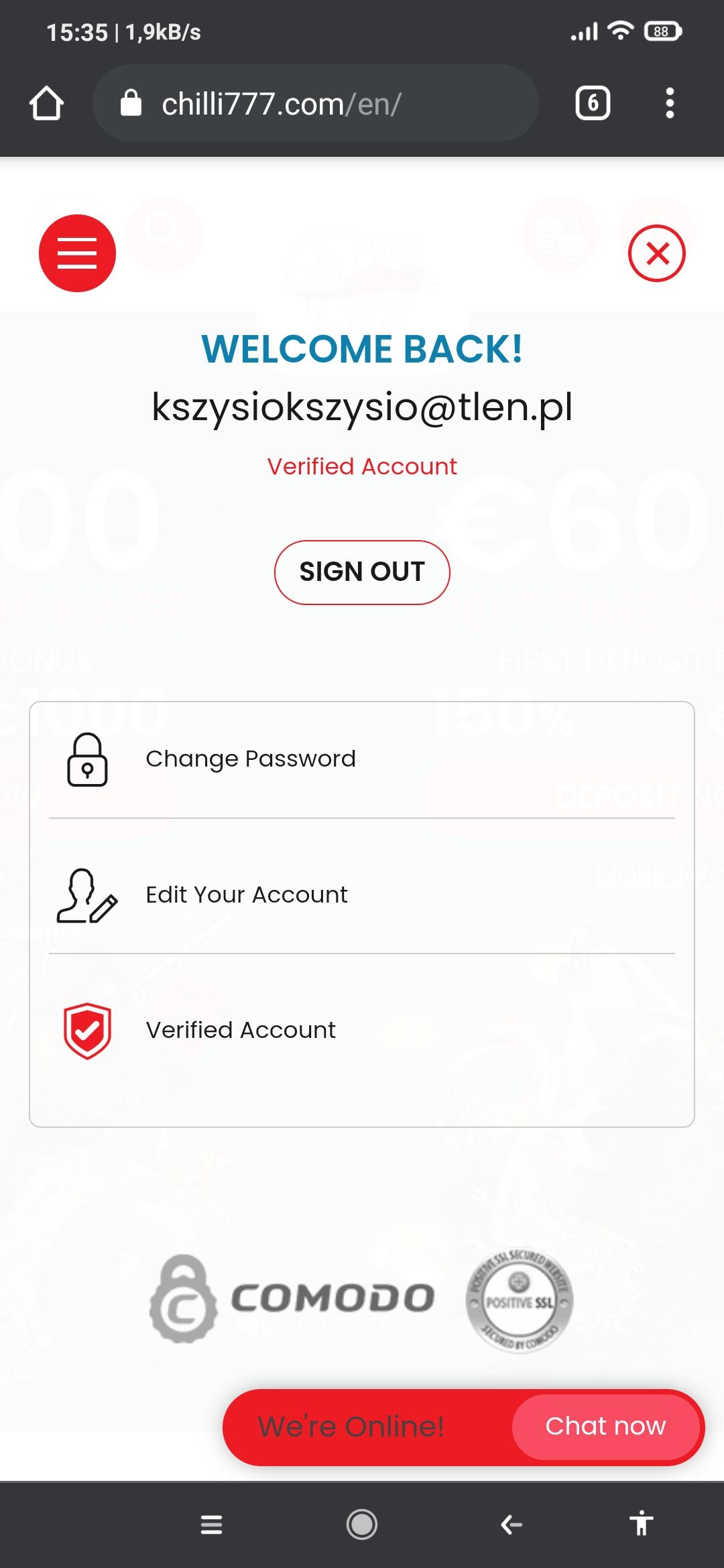Open the browser overflow menu
724x1568 pixels.
click(x=669, y=103)
